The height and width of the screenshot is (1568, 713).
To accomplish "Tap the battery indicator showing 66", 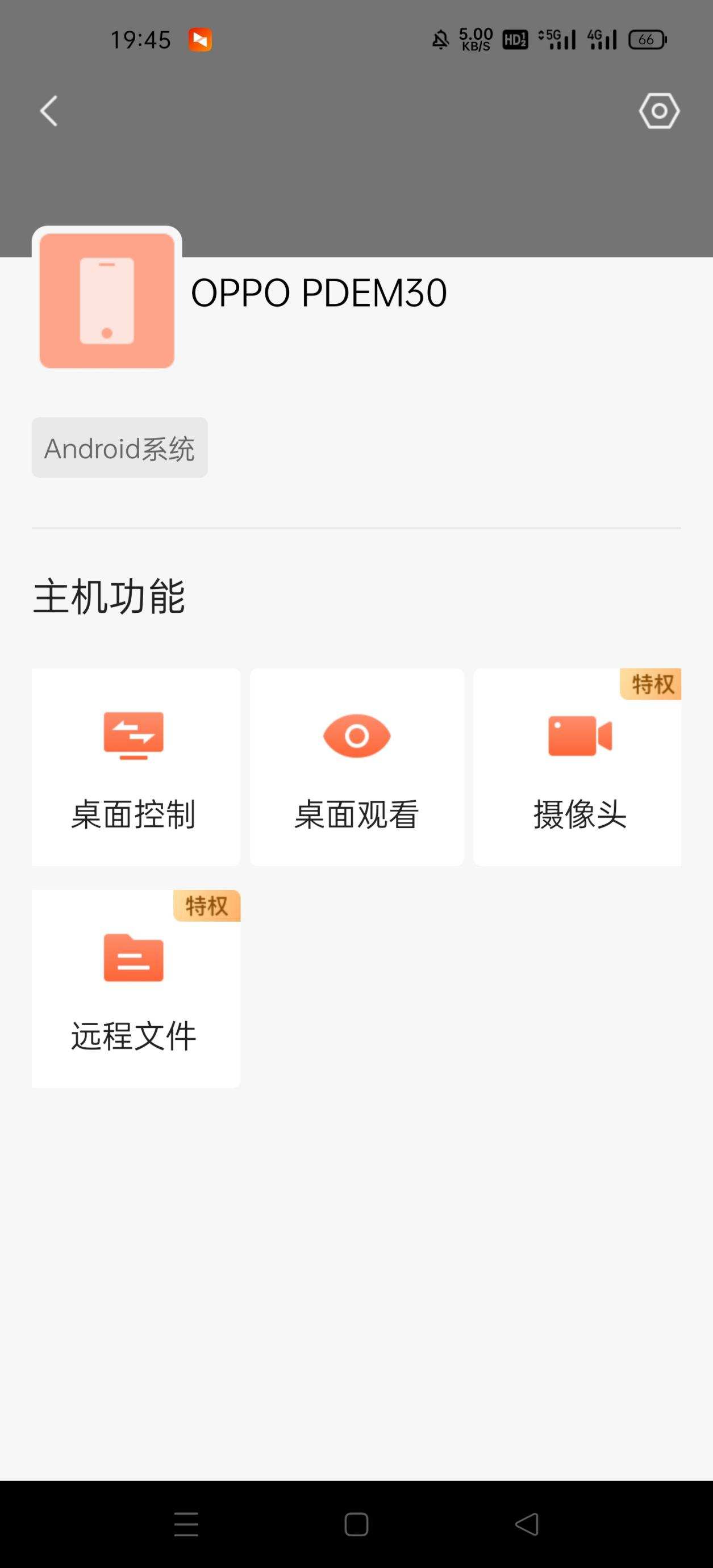I will pyautogui.click(x=648, y=40).
